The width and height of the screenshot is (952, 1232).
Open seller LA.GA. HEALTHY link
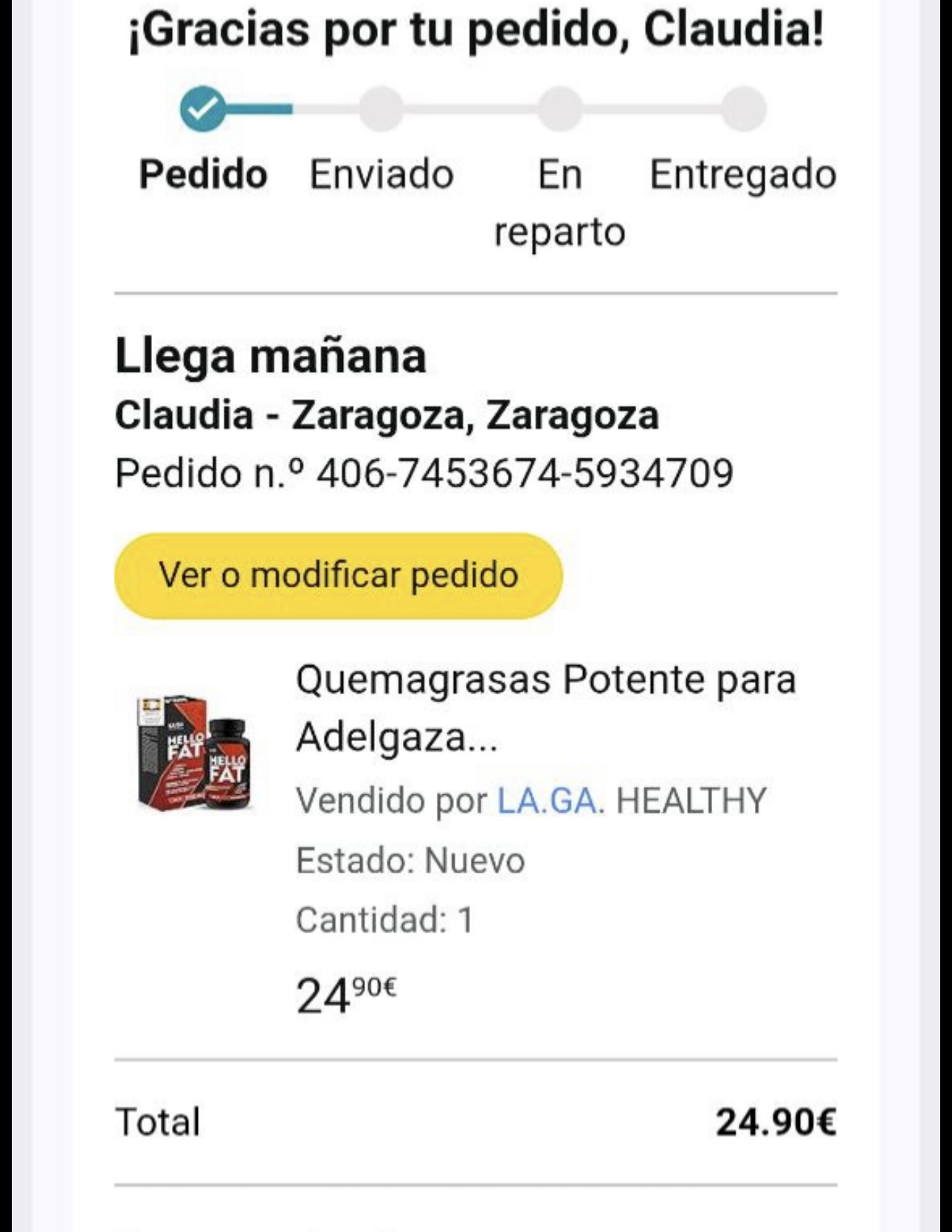tap(548, 801)
